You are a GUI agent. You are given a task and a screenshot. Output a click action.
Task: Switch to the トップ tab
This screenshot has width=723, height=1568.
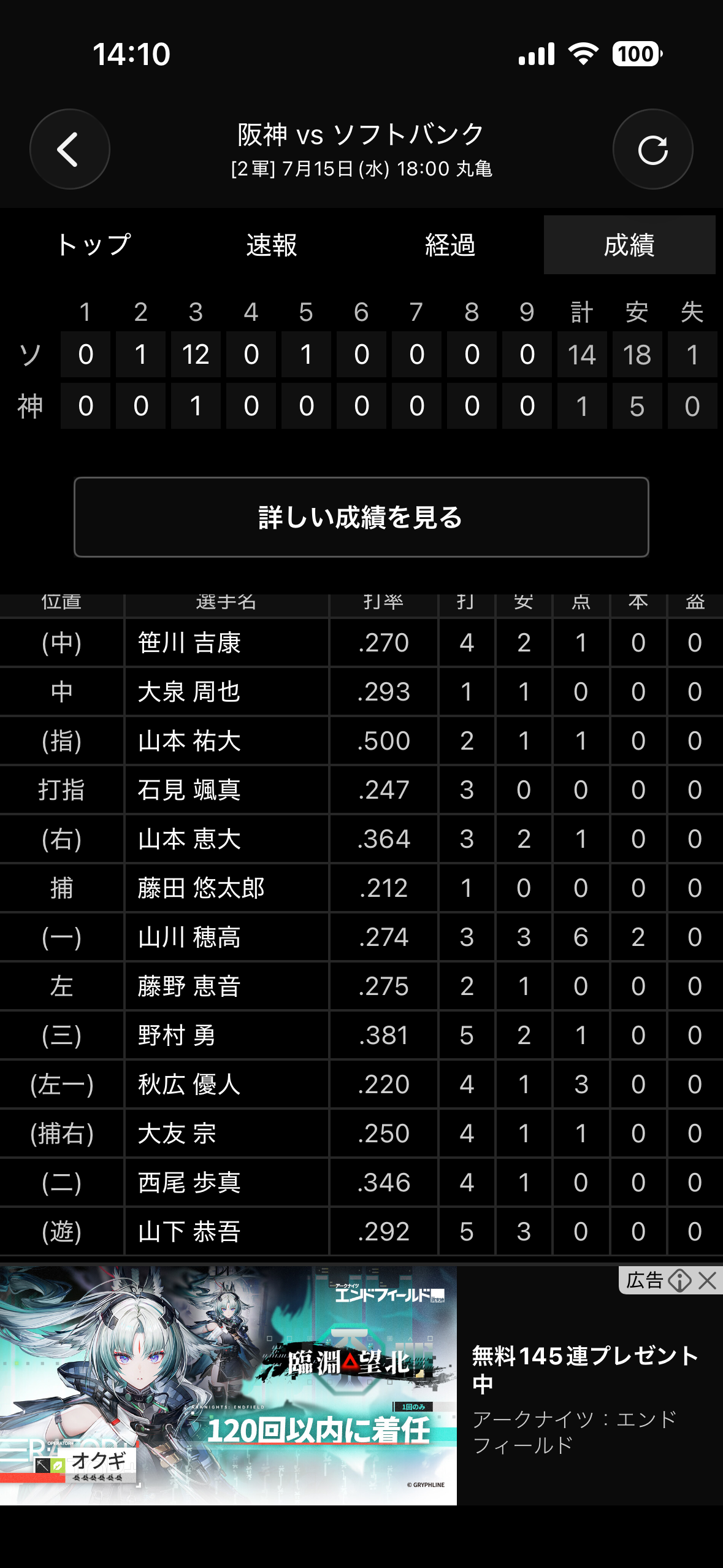coord(94,245)
